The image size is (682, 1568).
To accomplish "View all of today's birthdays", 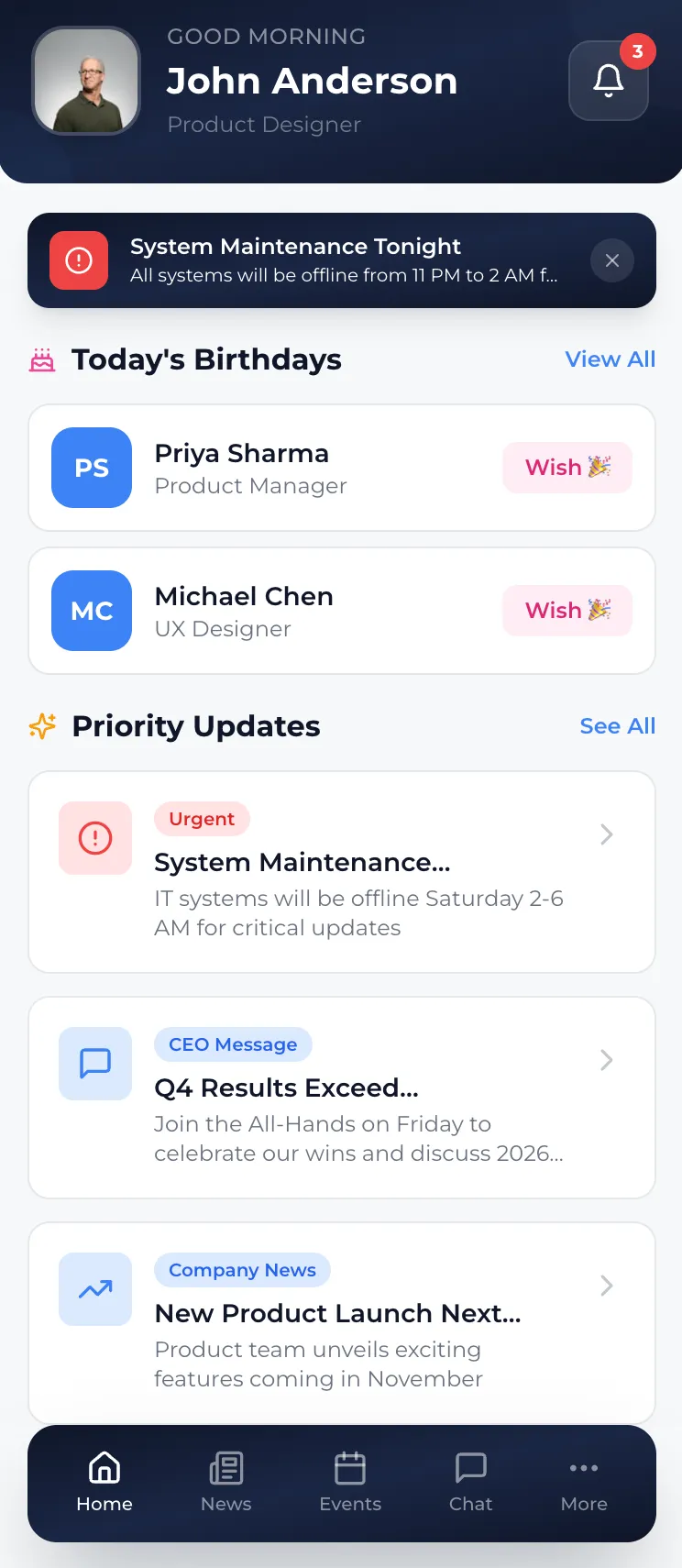I will click(610, 359).
